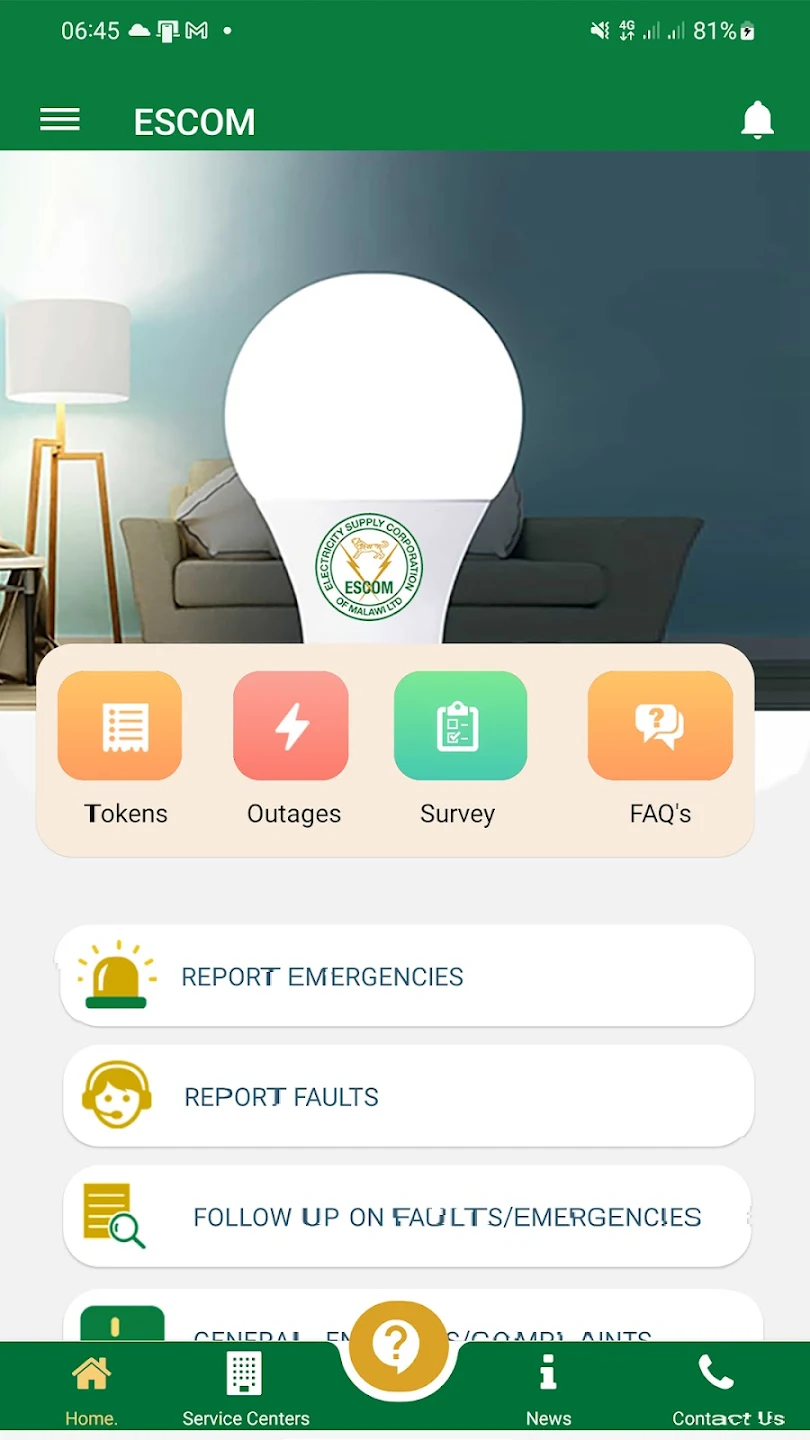This screenshot has height=1440, width=810.
Task: Open the Contact Us tab
Action: click(727, 1388)
